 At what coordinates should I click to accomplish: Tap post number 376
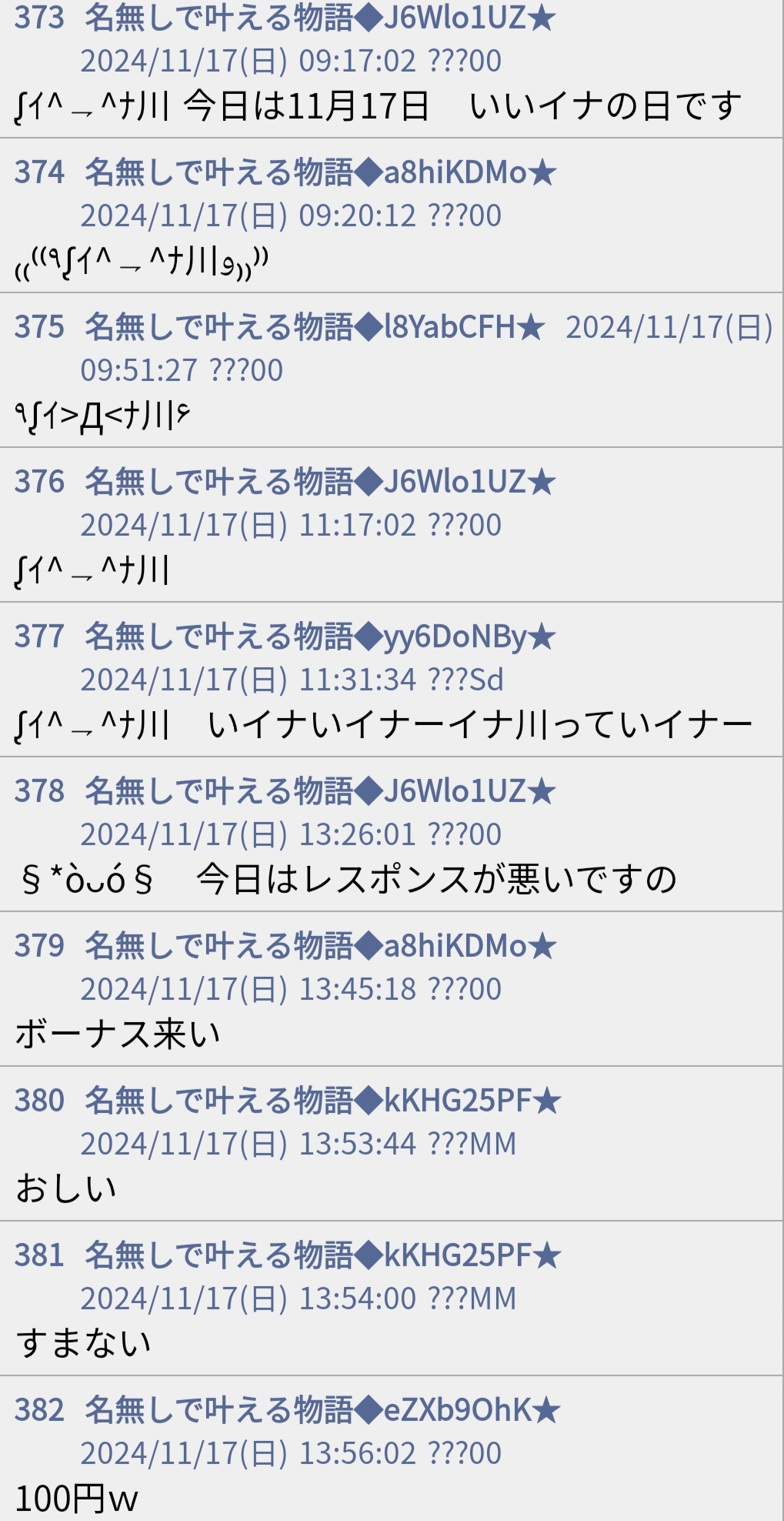click(x=39, y=482)
